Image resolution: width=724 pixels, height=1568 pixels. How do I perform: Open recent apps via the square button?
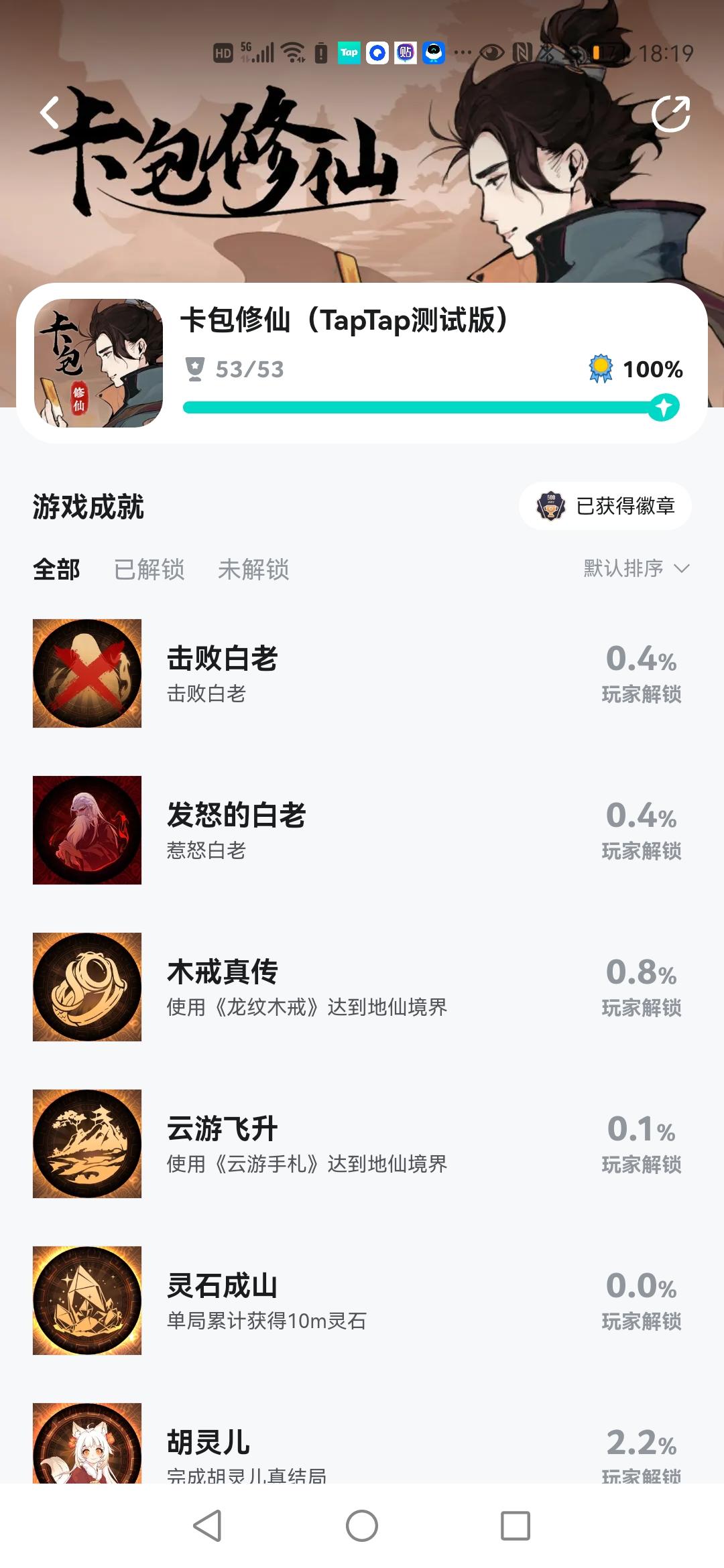[516, 1526]
